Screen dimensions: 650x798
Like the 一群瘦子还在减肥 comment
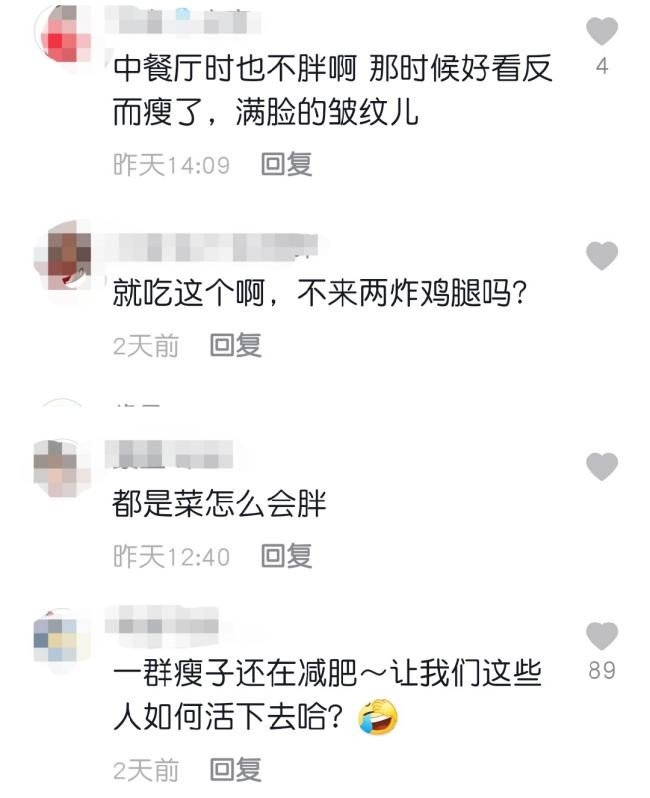tap(601, 636)
